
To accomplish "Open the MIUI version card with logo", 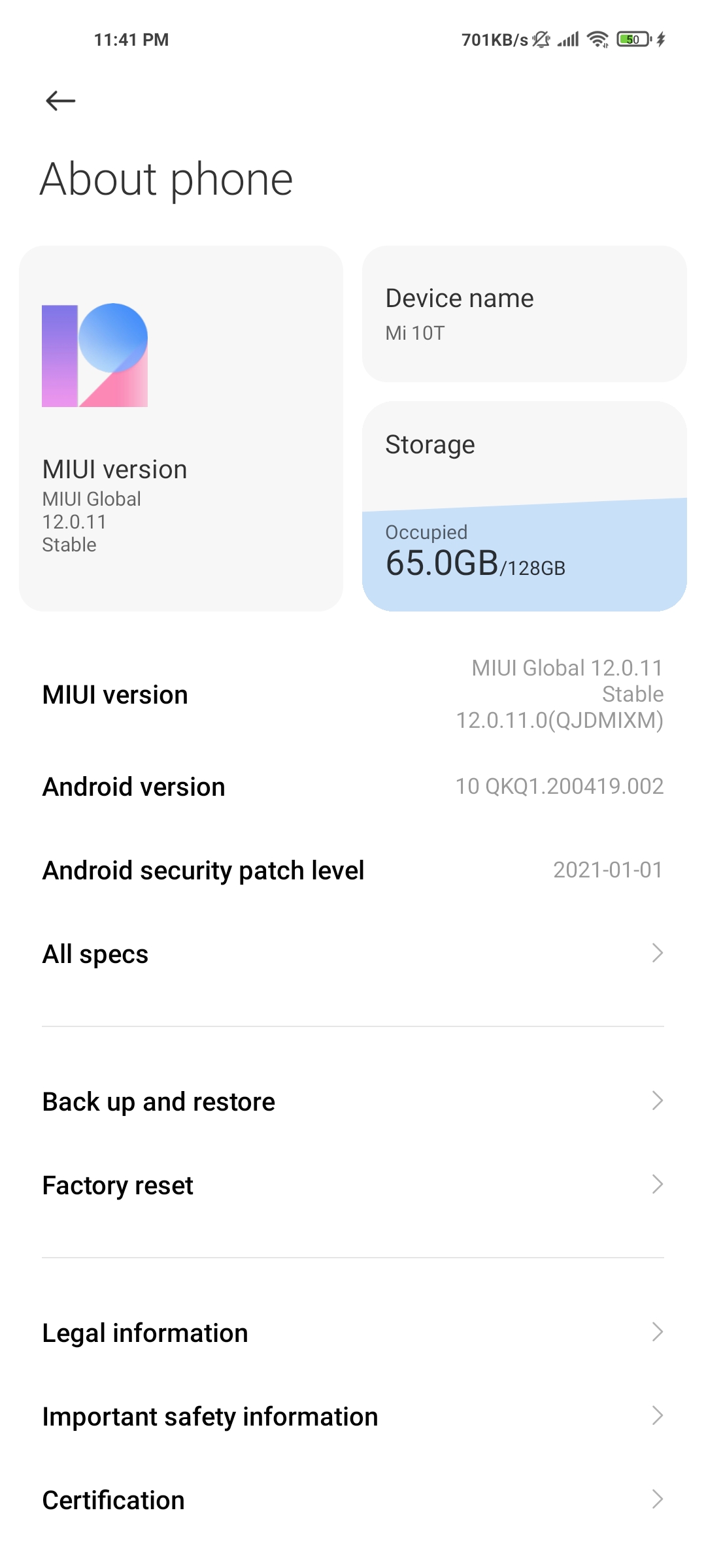I will 181,429.
